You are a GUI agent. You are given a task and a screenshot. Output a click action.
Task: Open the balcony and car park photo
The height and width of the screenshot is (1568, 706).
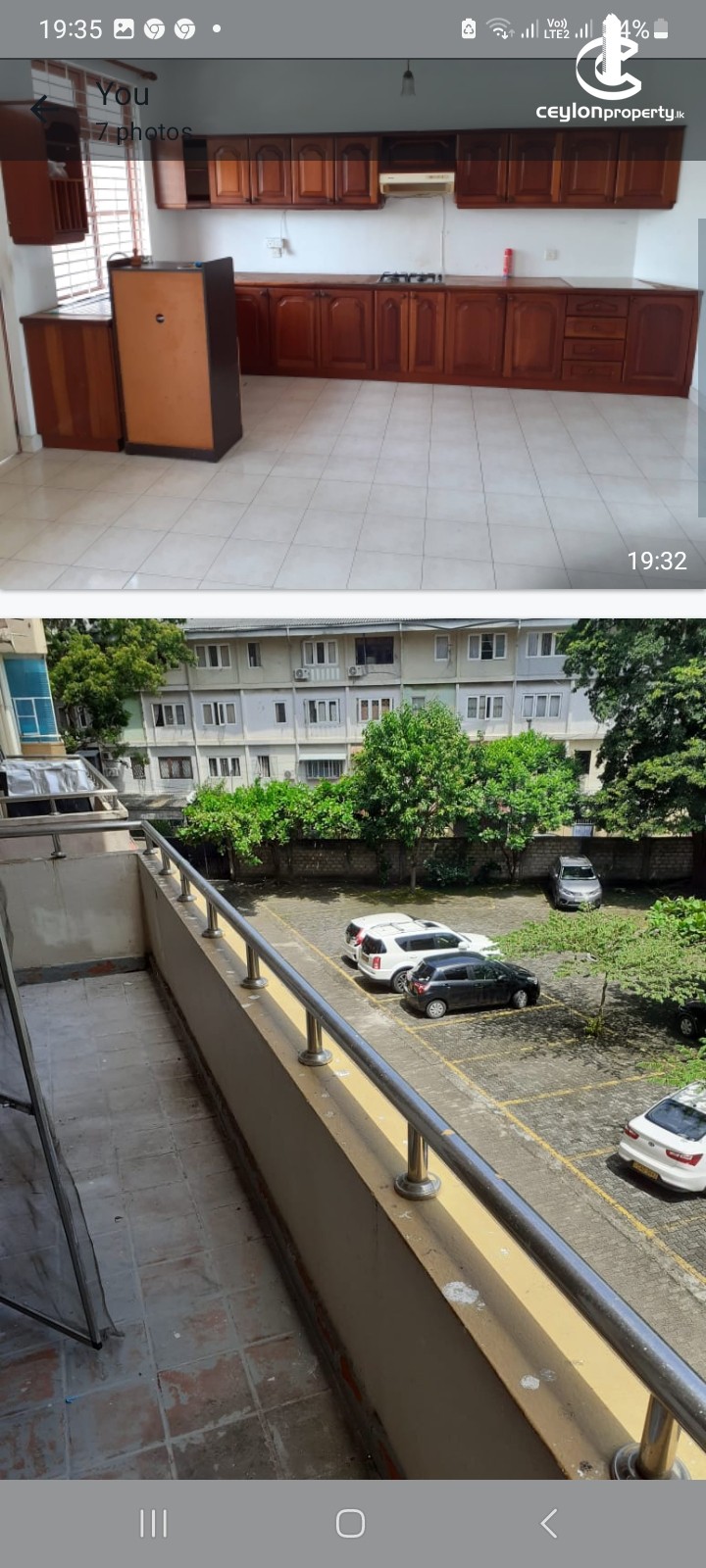[x=353, y=1049]
